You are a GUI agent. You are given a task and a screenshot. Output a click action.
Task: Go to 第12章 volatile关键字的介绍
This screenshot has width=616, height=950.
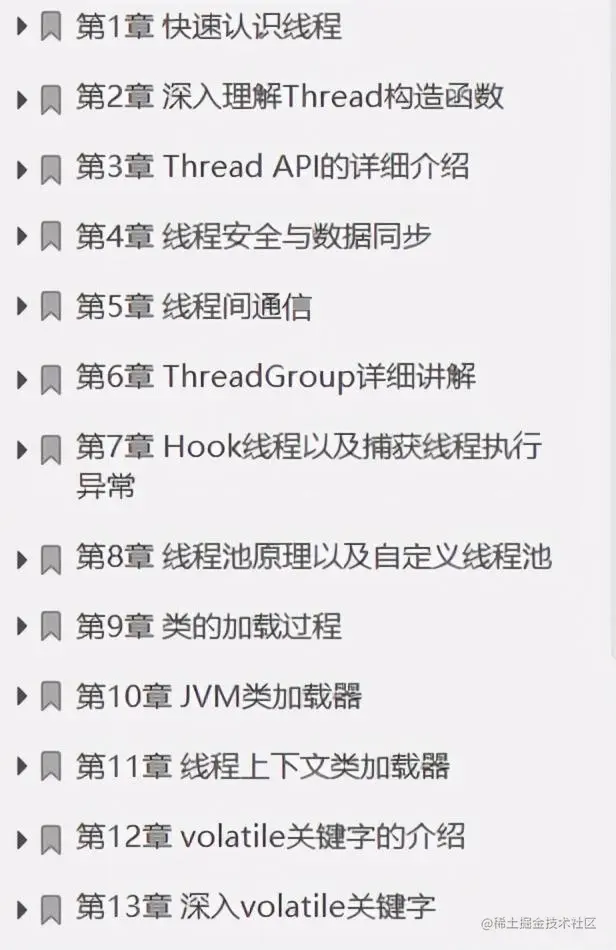[270, 837]
